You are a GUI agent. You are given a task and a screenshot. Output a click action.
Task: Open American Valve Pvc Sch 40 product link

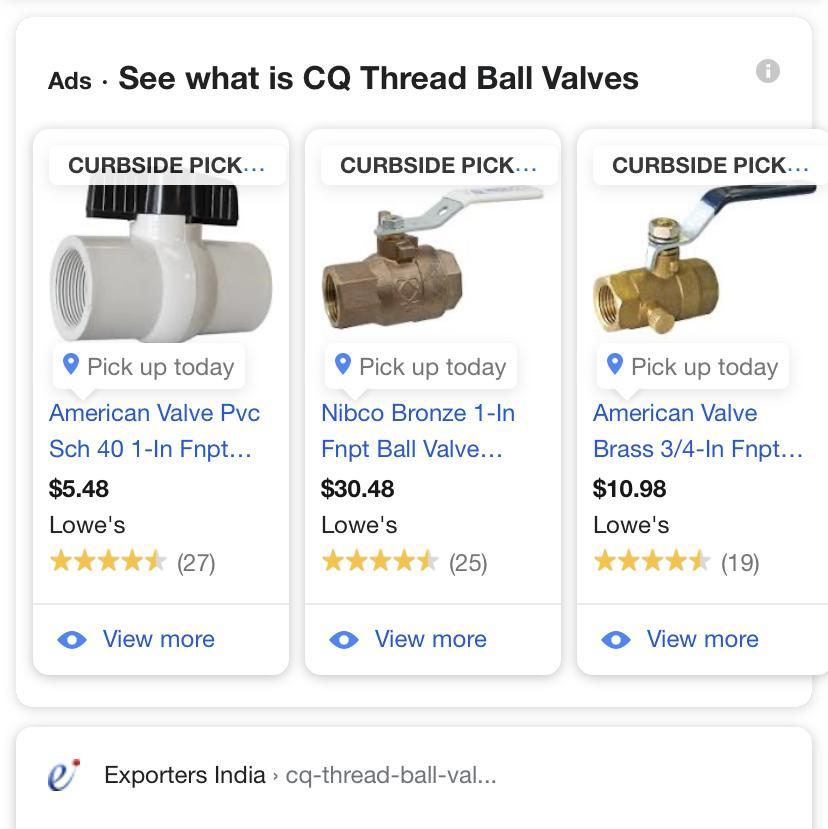(x=155, y=430)
